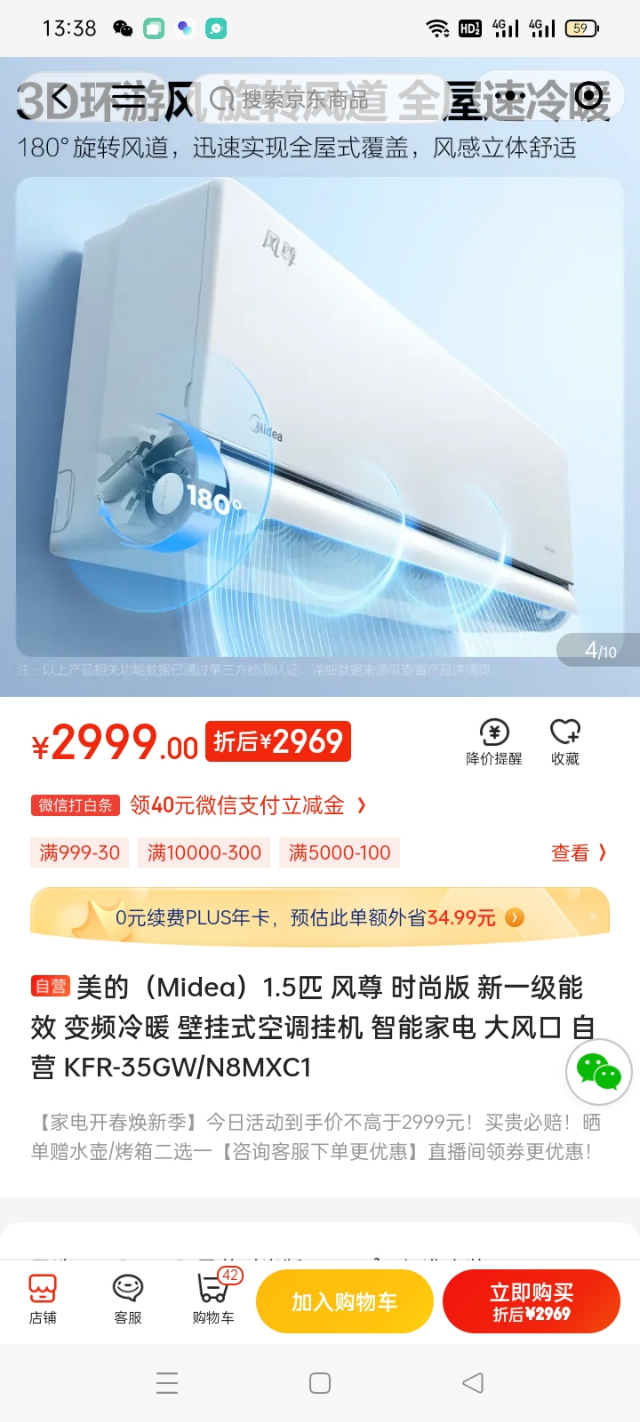The image size is (640, 1422).
Task: Open the 0元续费PLUS年卡 banner
Action: point(320,917)
